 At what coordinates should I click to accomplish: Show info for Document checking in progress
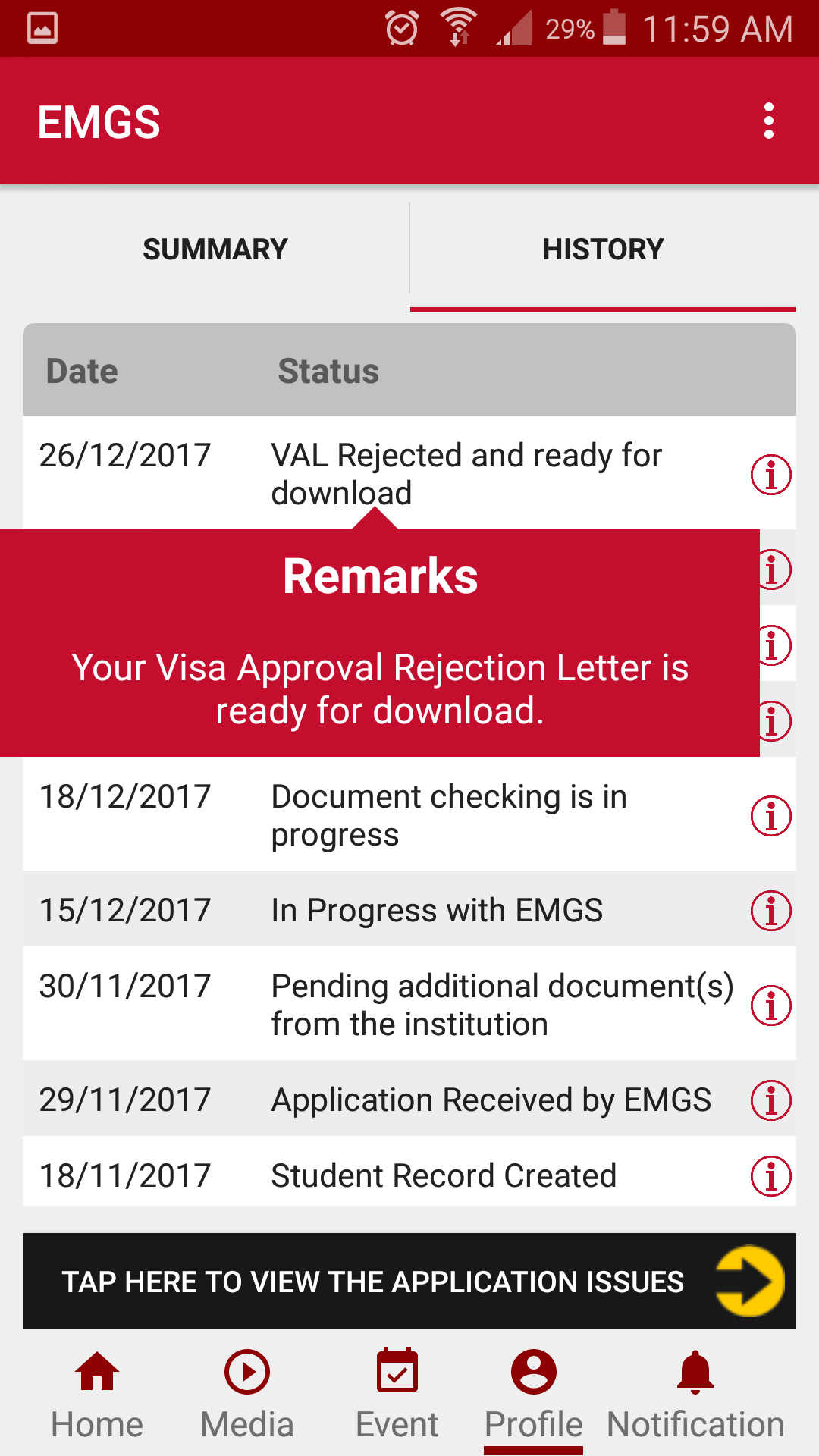770,816
